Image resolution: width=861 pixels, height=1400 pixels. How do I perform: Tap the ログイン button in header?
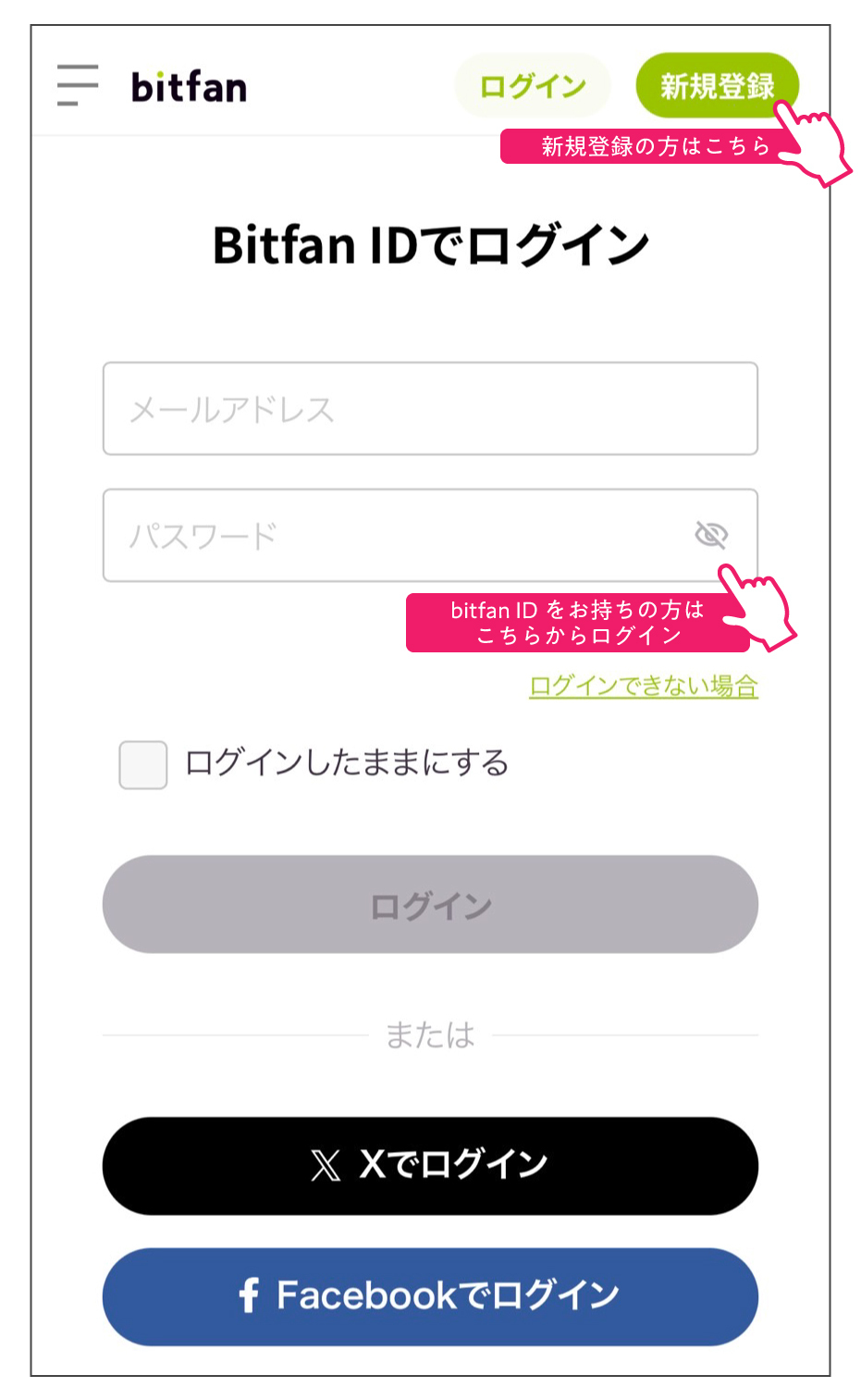click(533, 86)
